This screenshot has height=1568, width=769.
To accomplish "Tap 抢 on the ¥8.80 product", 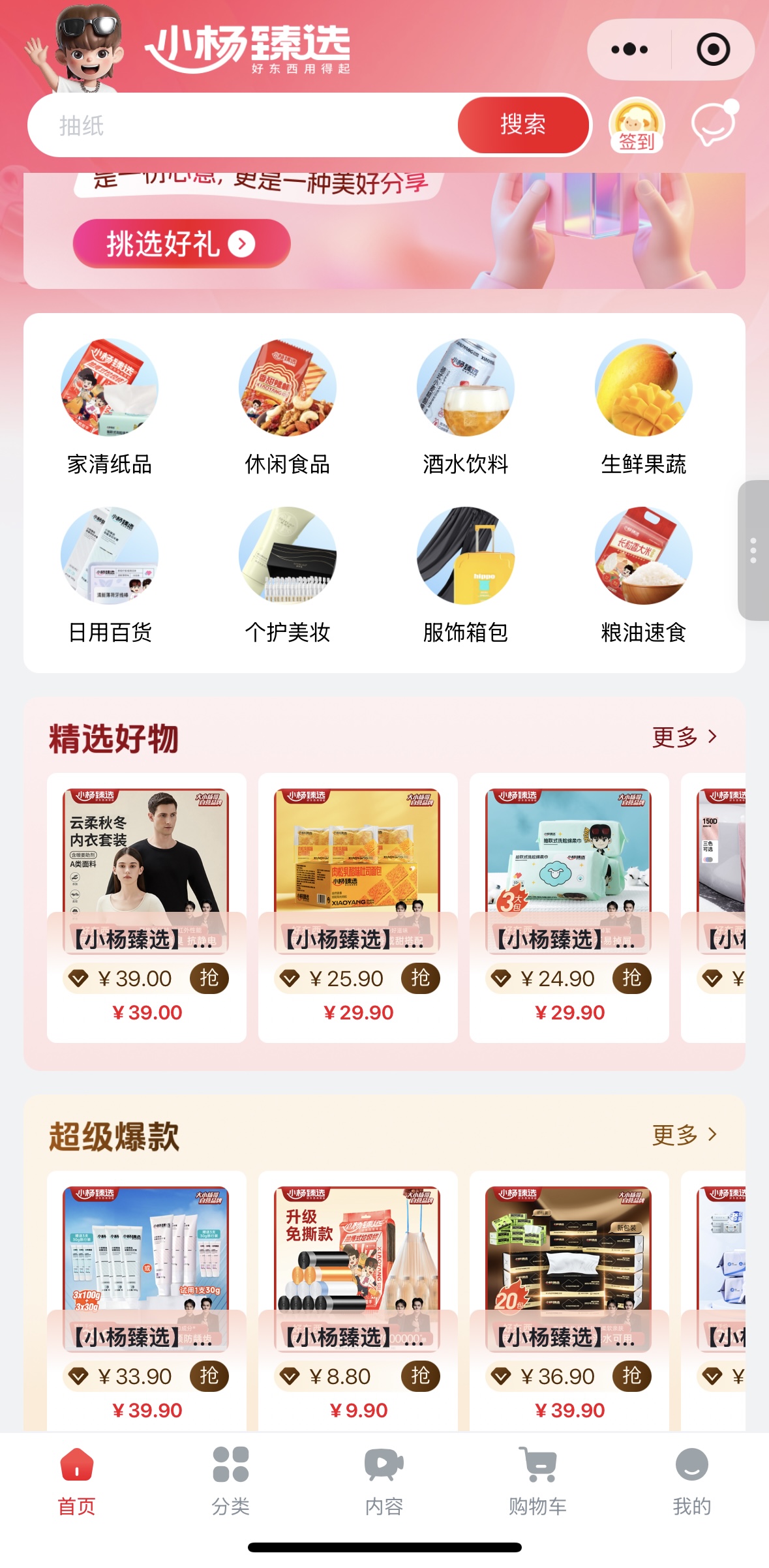I will (421, 1376).
